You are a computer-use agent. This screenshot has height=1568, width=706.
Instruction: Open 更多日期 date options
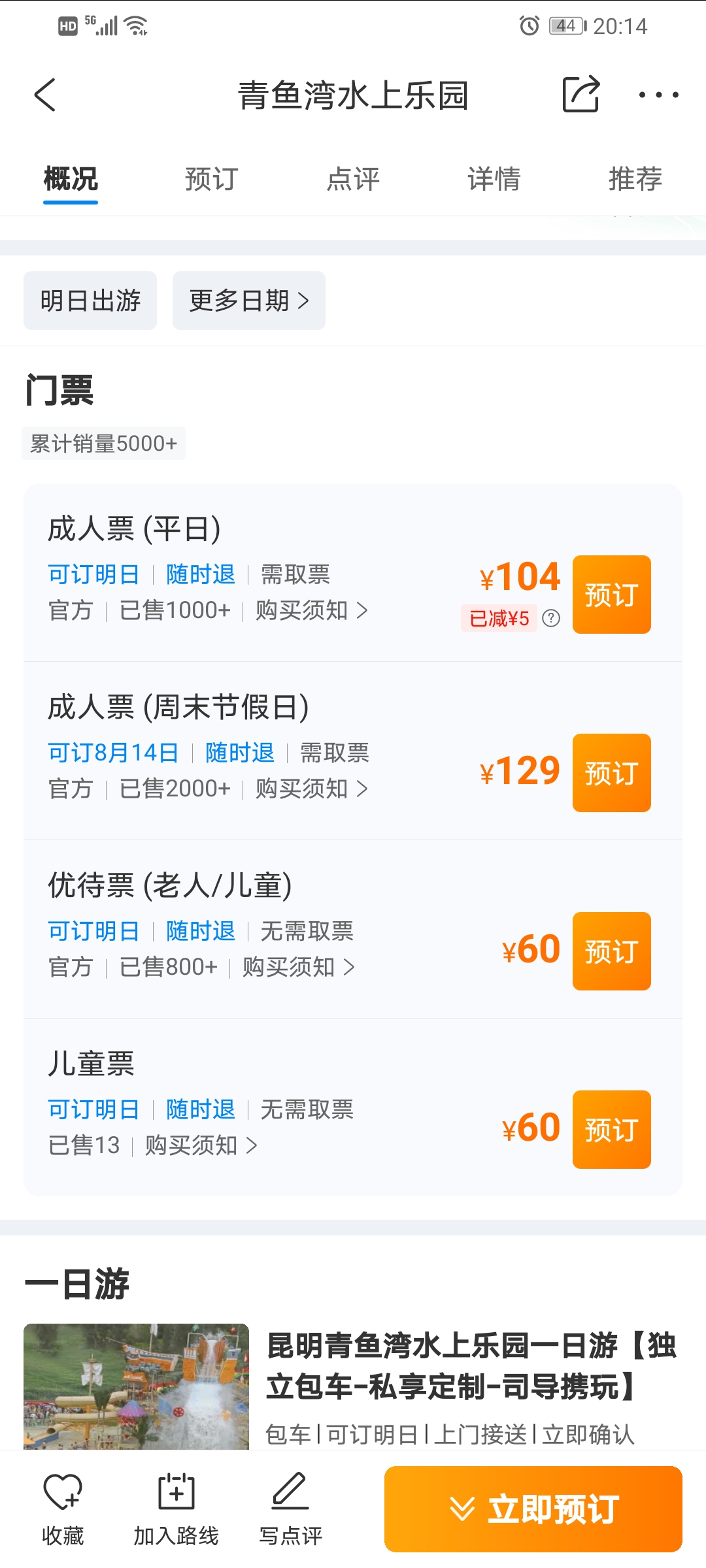pos(249,301)
